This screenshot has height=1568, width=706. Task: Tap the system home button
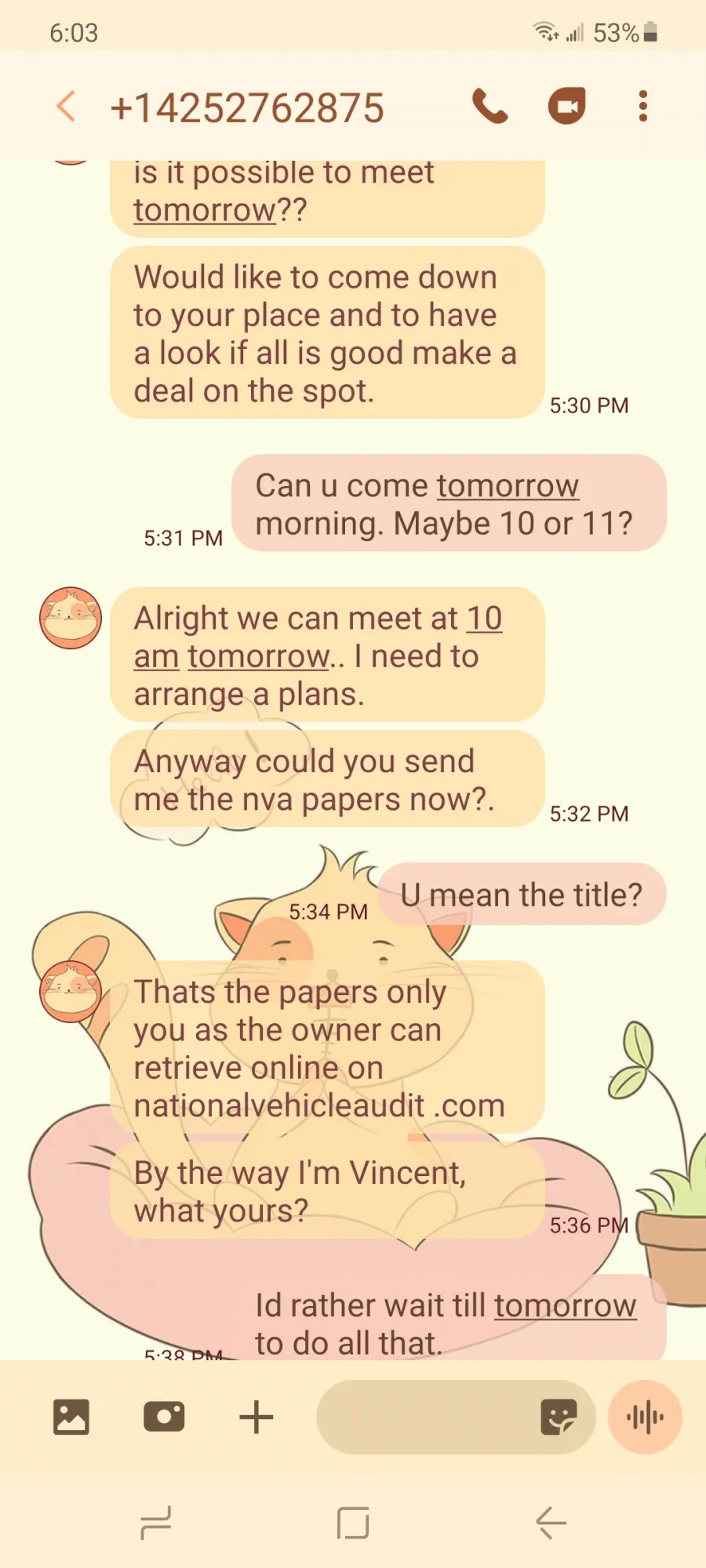coord(353,1523)
